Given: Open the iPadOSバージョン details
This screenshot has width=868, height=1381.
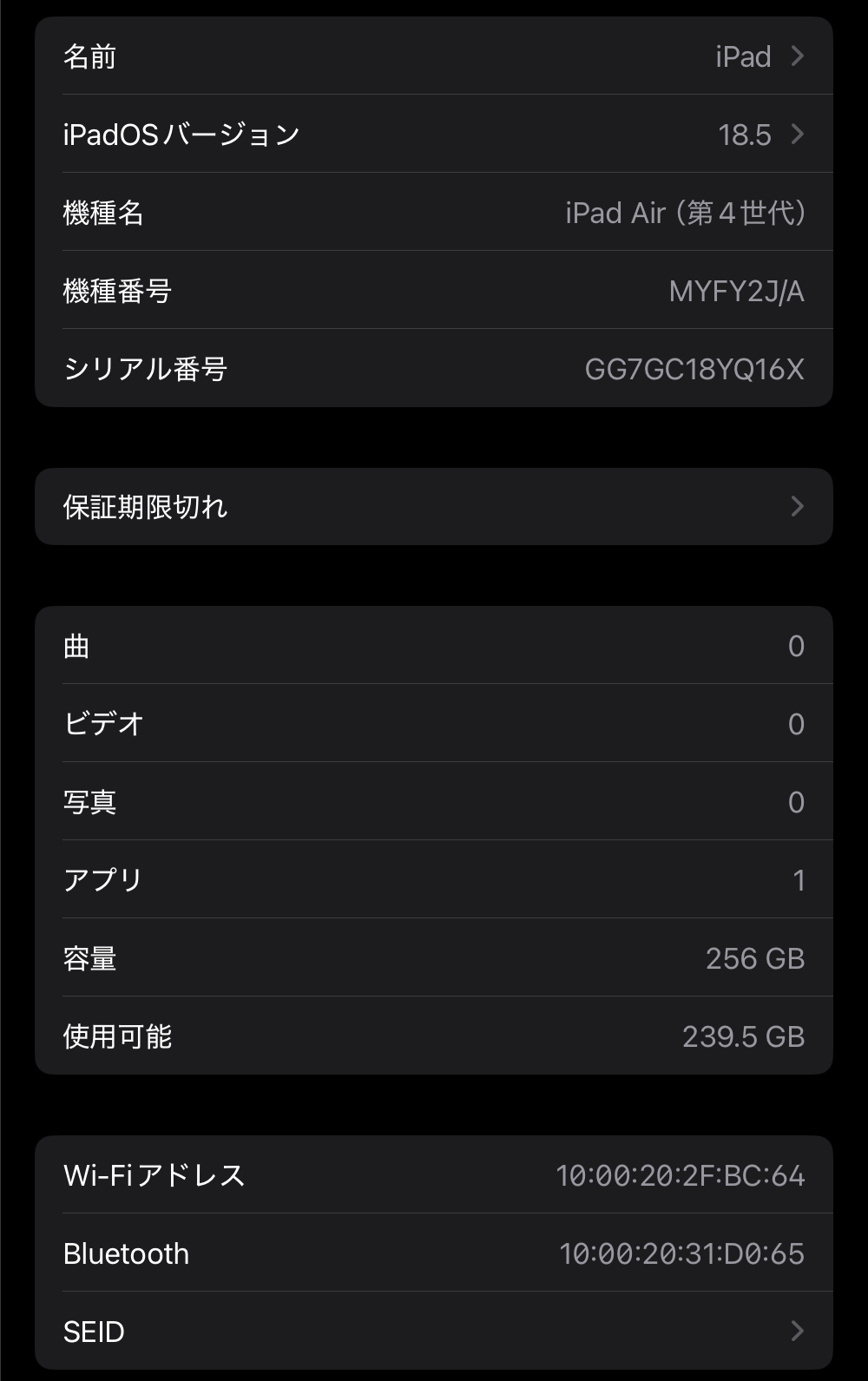Looking at the screenshot, I should click(x=434, y=135).
